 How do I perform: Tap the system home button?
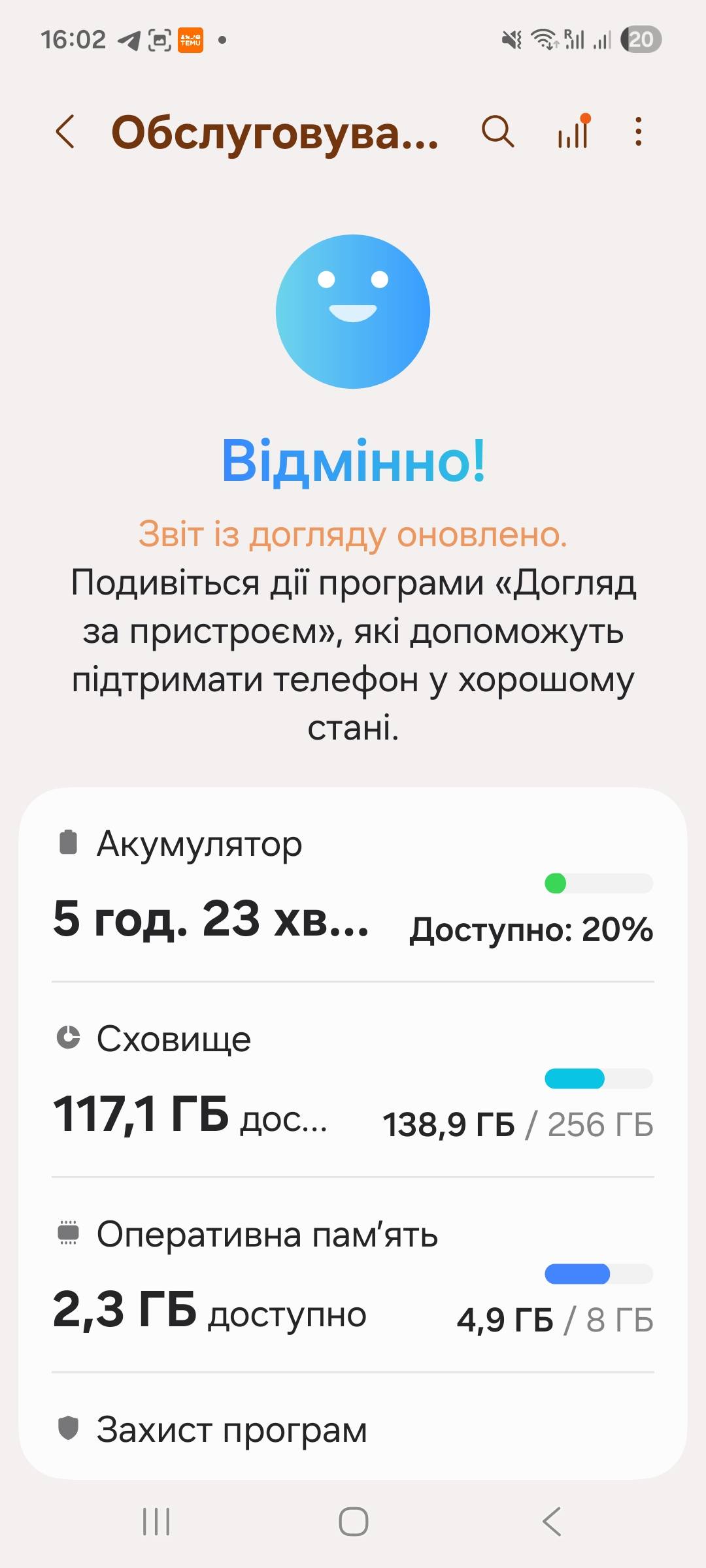[353, 1522]
